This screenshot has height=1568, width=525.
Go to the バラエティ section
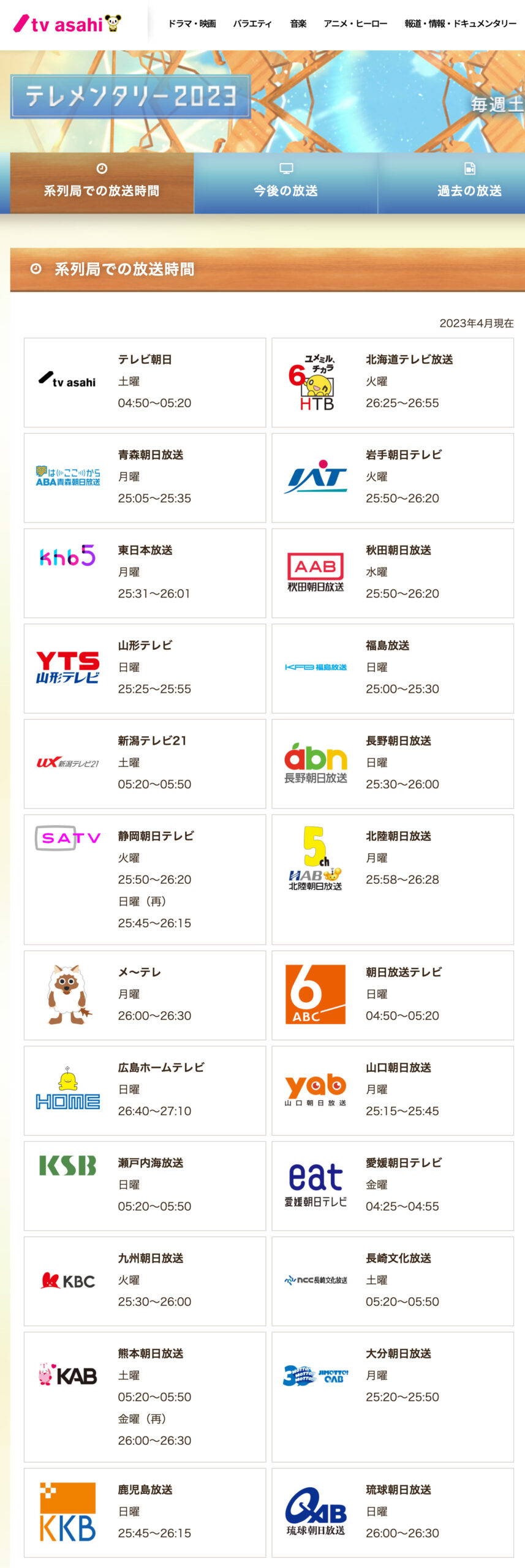pyautogui.click(x=252, y=24)
